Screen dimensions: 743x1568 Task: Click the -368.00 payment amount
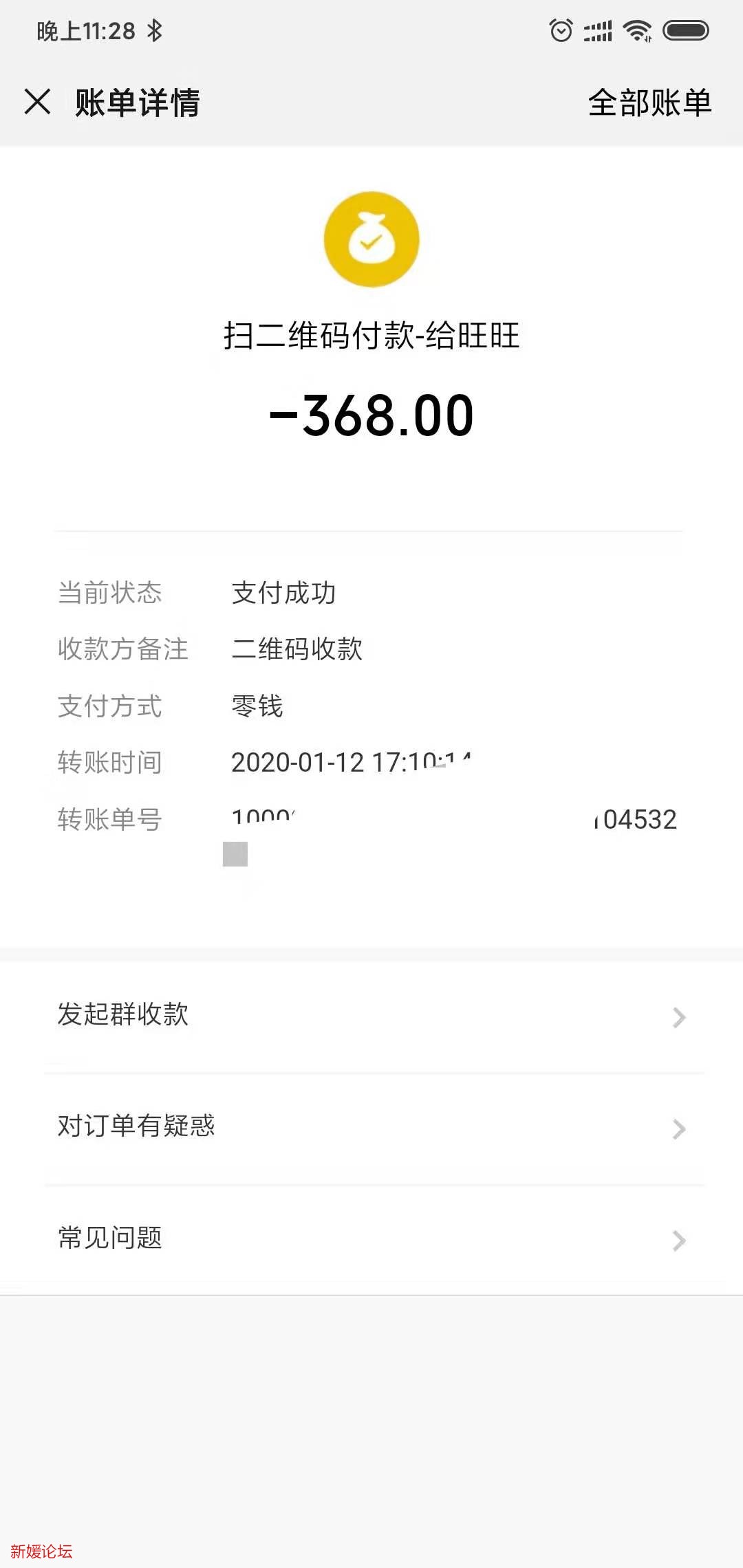pos(371,413)
